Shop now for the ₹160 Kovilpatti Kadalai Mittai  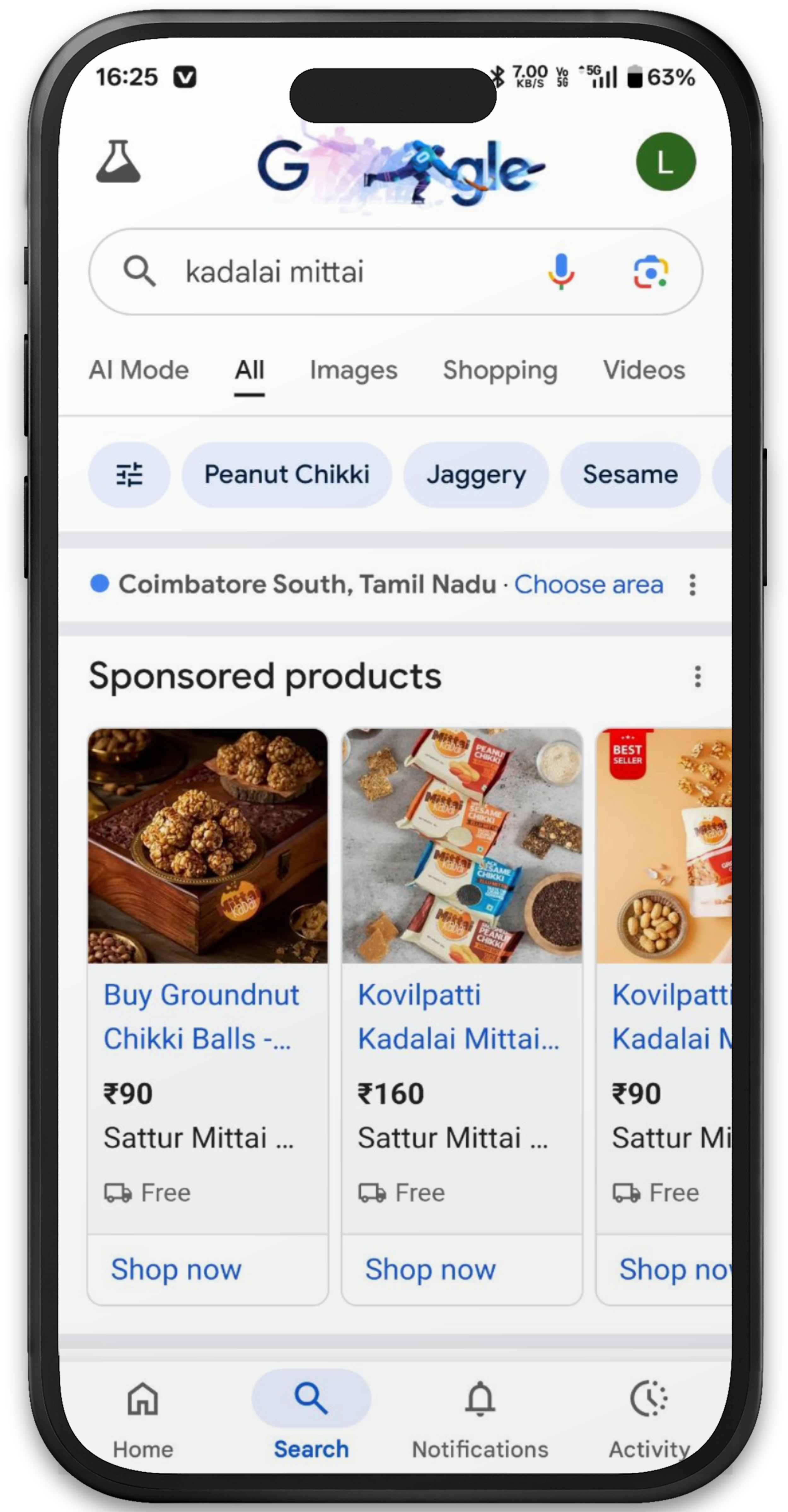430,1269
